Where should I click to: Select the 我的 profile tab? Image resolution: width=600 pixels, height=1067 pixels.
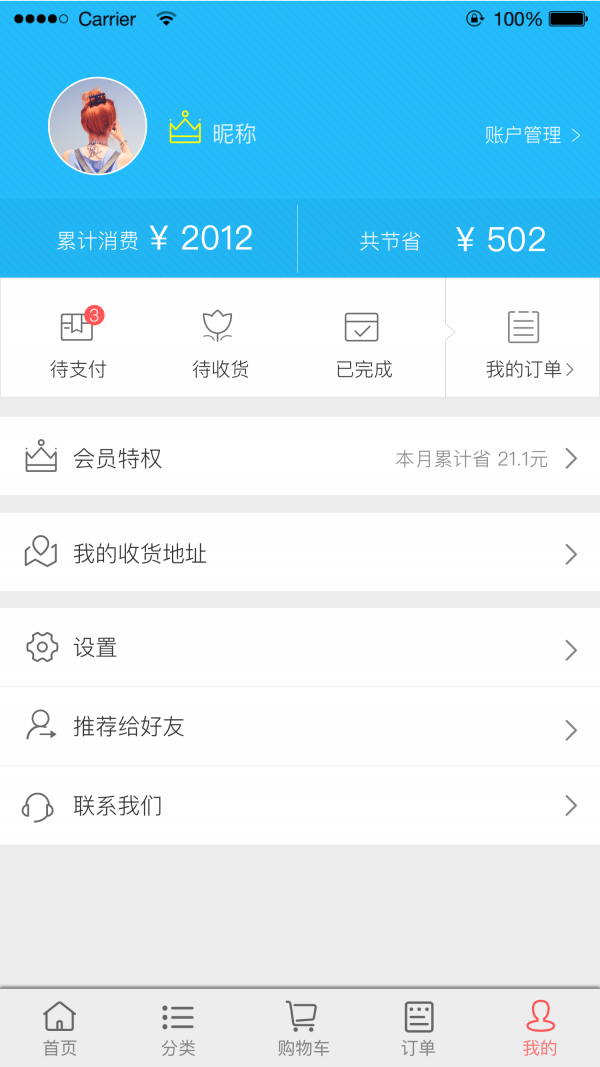(x=540, y=1028)
